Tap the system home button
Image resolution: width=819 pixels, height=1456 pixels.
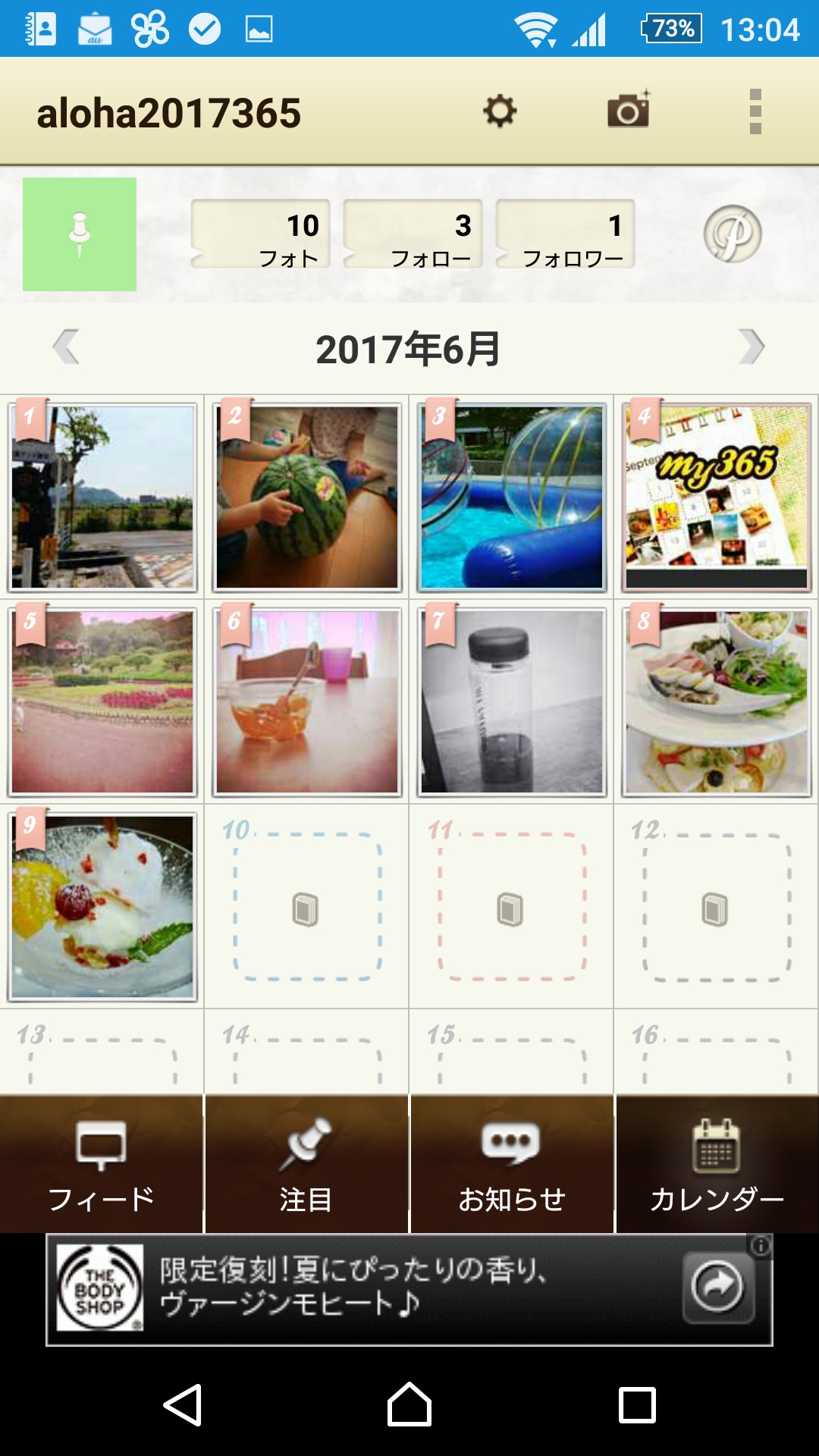click(x=409, y=1405)
